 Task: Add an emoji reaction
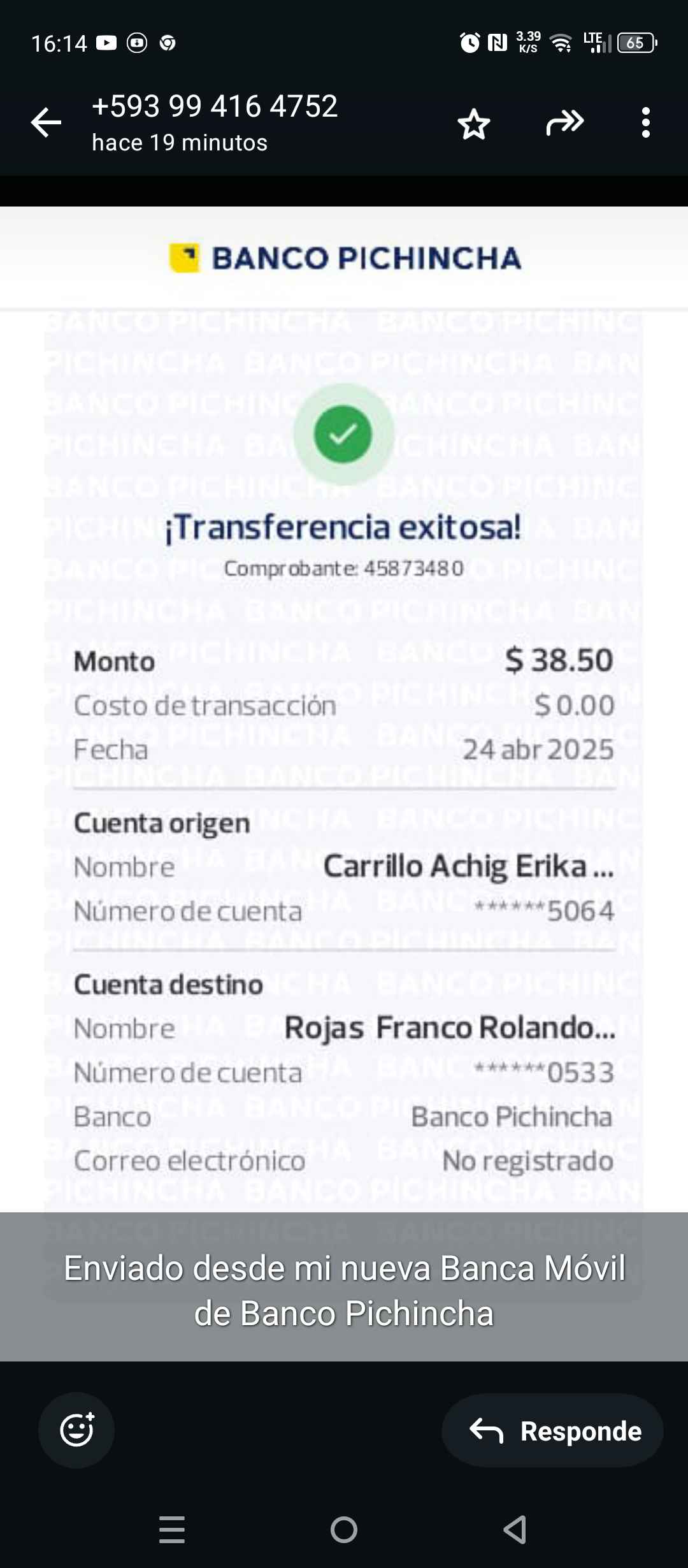coord(76,1430)
